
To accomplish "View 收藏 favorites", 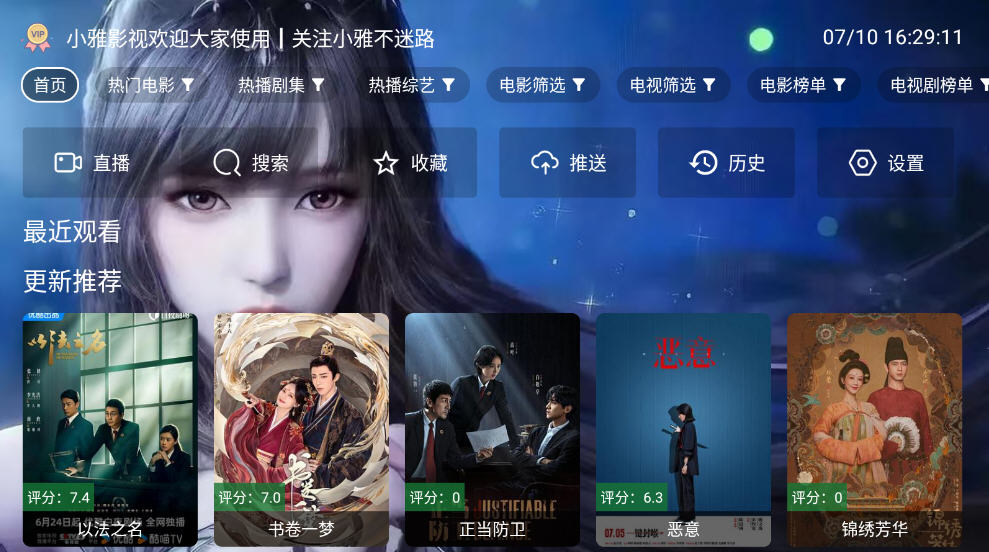I will [x=409, y=163].
